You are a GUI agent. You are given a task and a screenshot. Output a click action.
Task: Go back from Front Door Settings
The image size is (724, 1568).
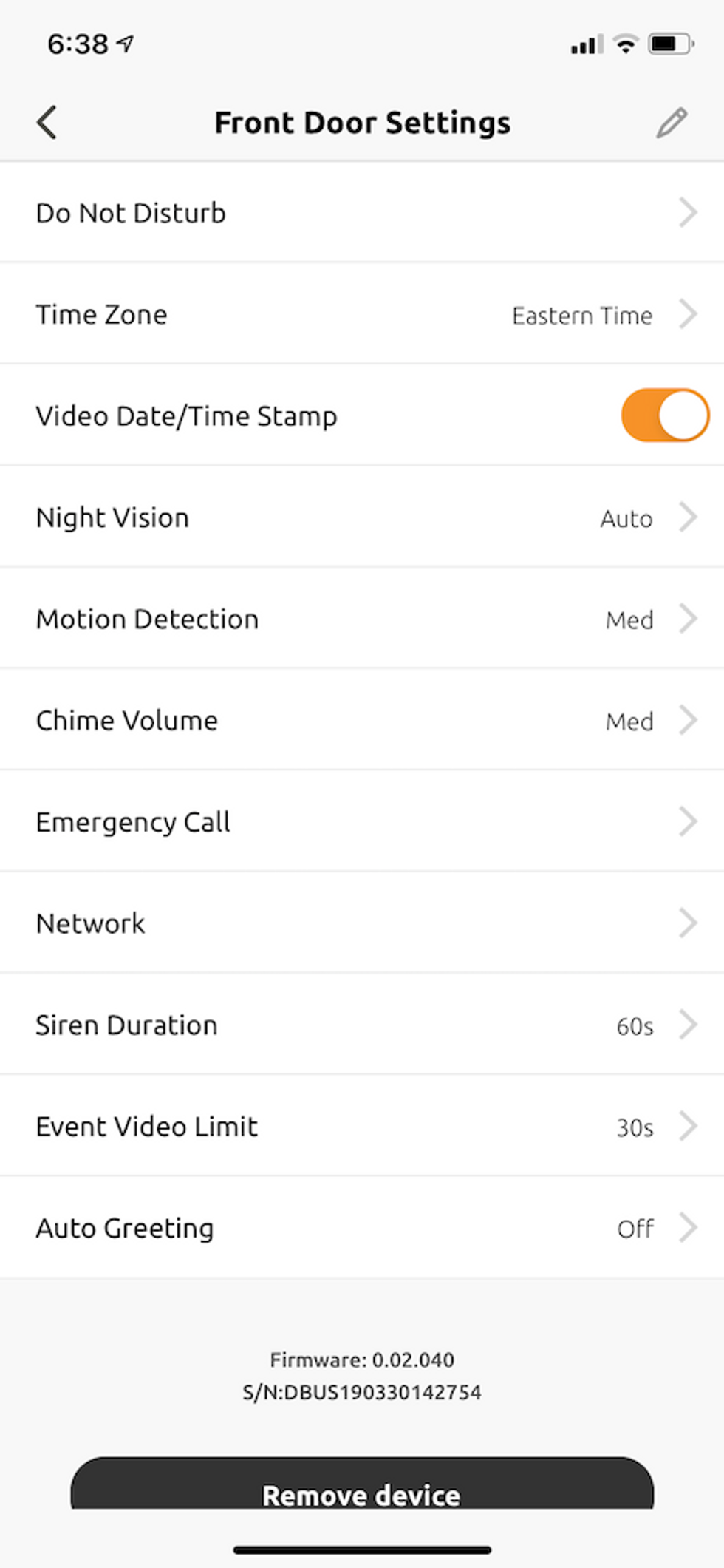click(47, 123)
